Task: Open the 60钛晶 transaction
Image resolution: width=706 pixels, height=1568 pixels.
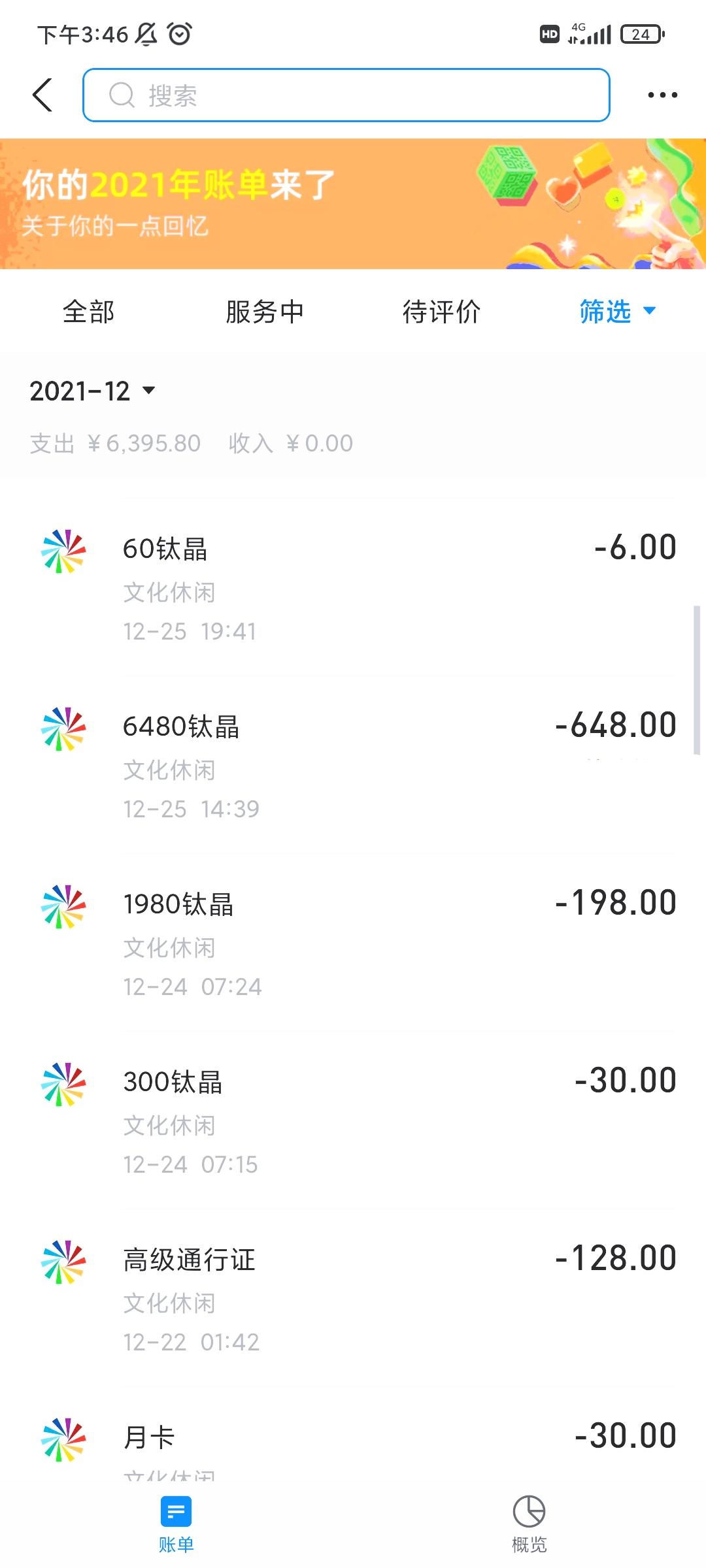Action: coord(353,588)
